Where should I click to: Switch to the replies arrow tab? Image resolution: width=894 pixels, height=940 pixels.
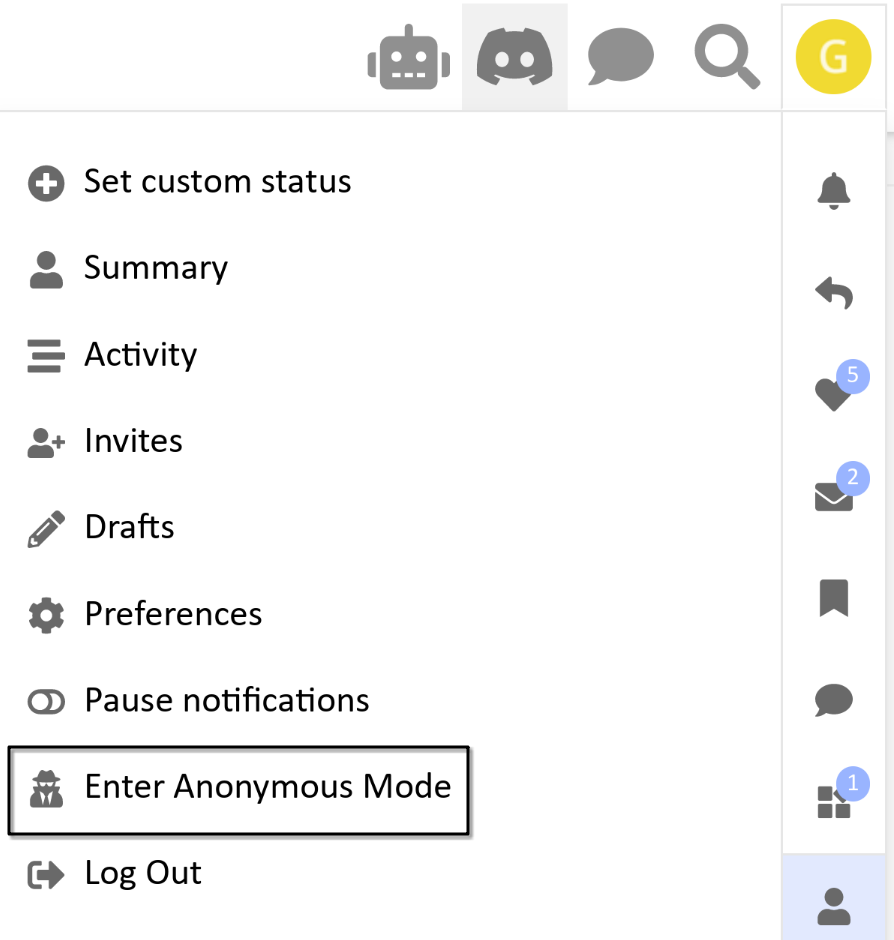tap(833, 293)
